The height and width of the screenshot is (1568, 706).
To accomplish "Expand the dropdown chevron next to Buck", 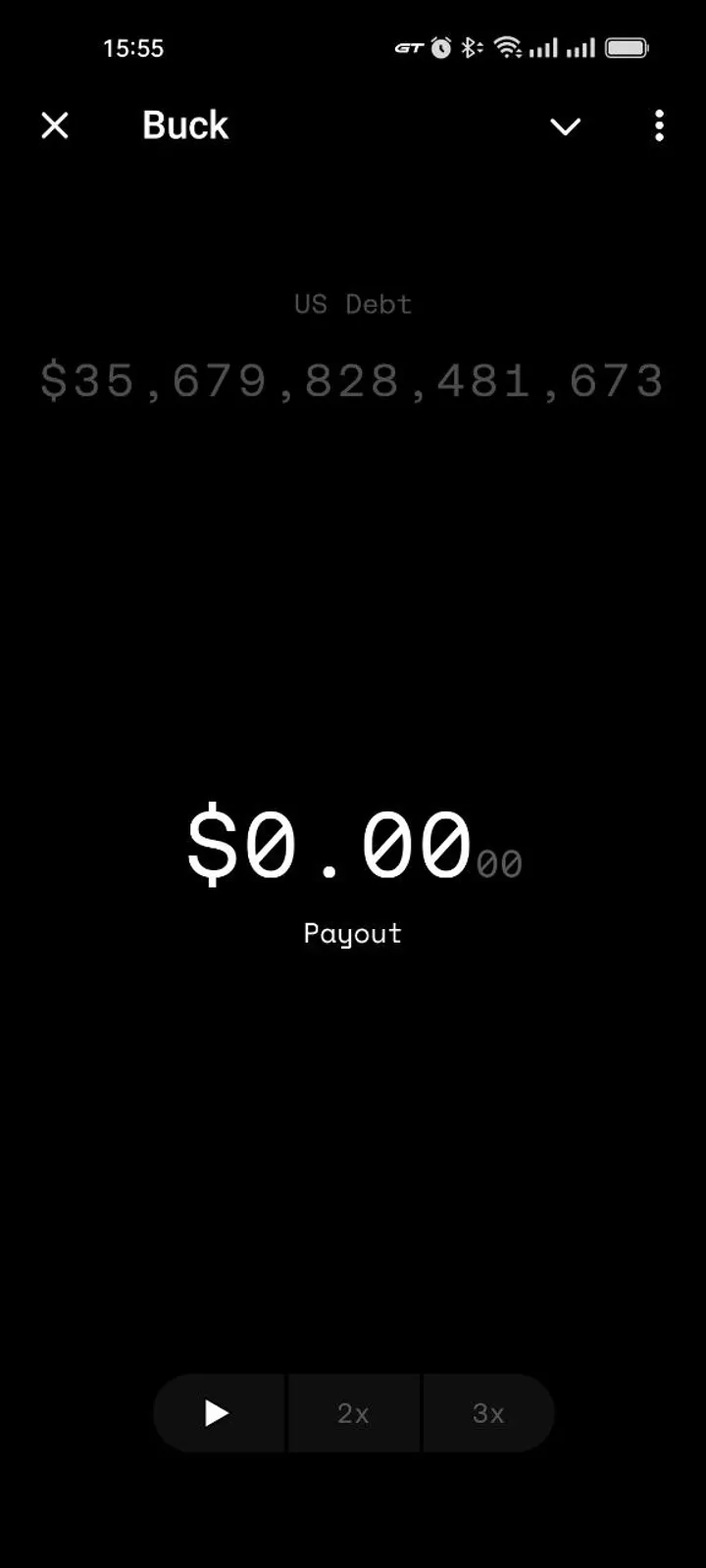I will (565, 126).
